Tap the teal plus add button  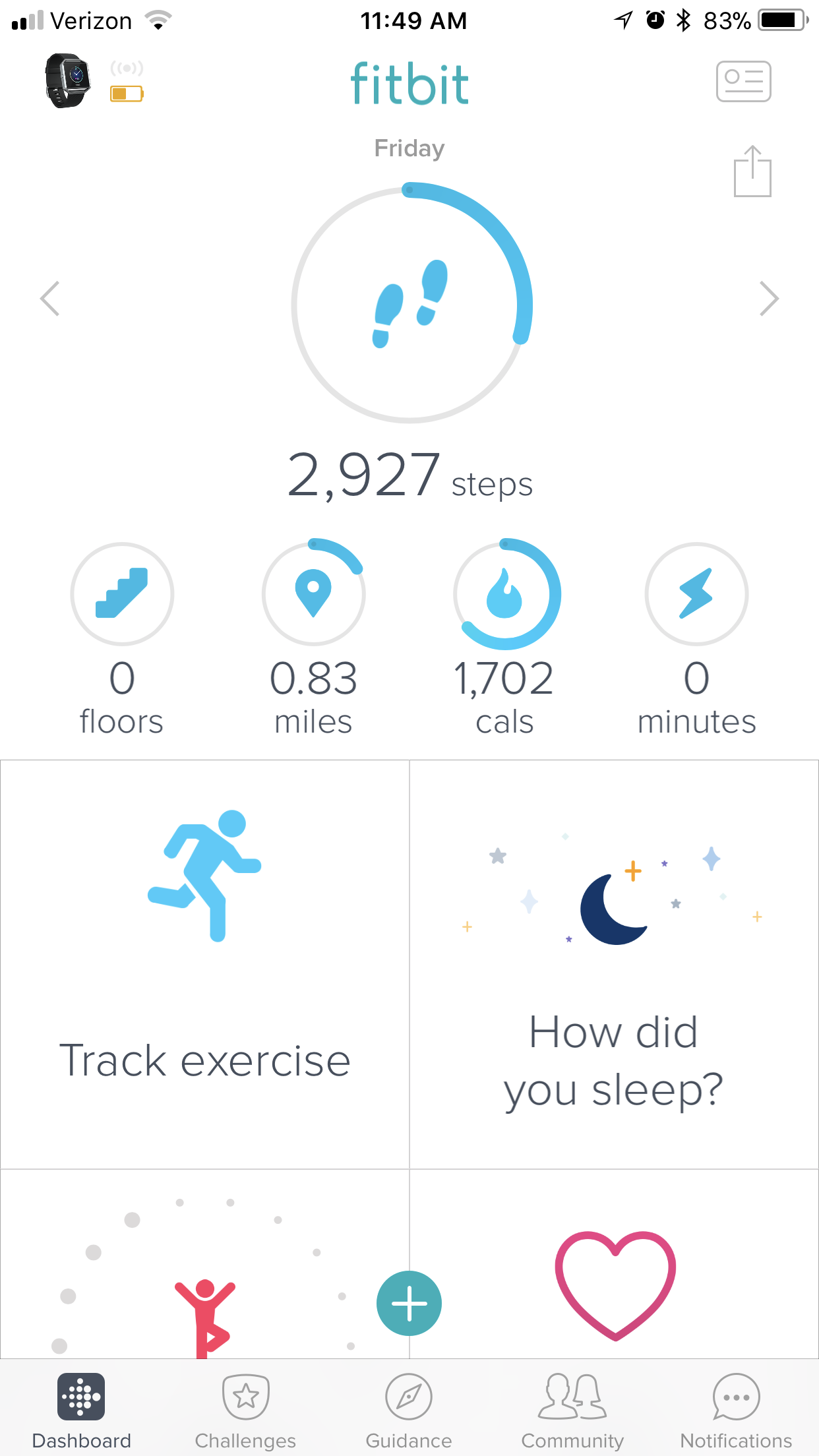[x=409, y=1303]
